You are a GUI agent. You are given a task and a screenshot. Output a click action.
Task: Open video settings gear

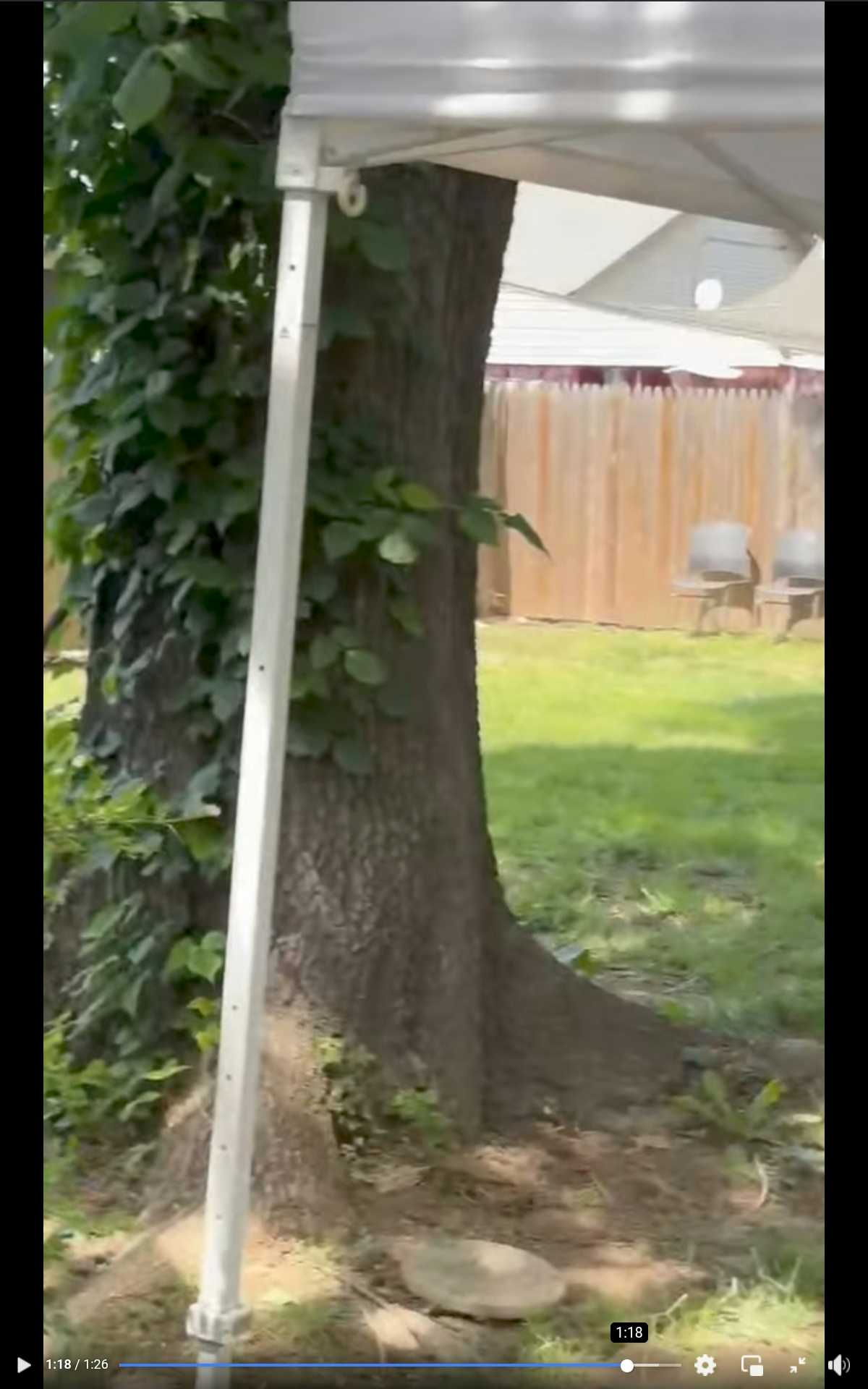pos(705,1365)
